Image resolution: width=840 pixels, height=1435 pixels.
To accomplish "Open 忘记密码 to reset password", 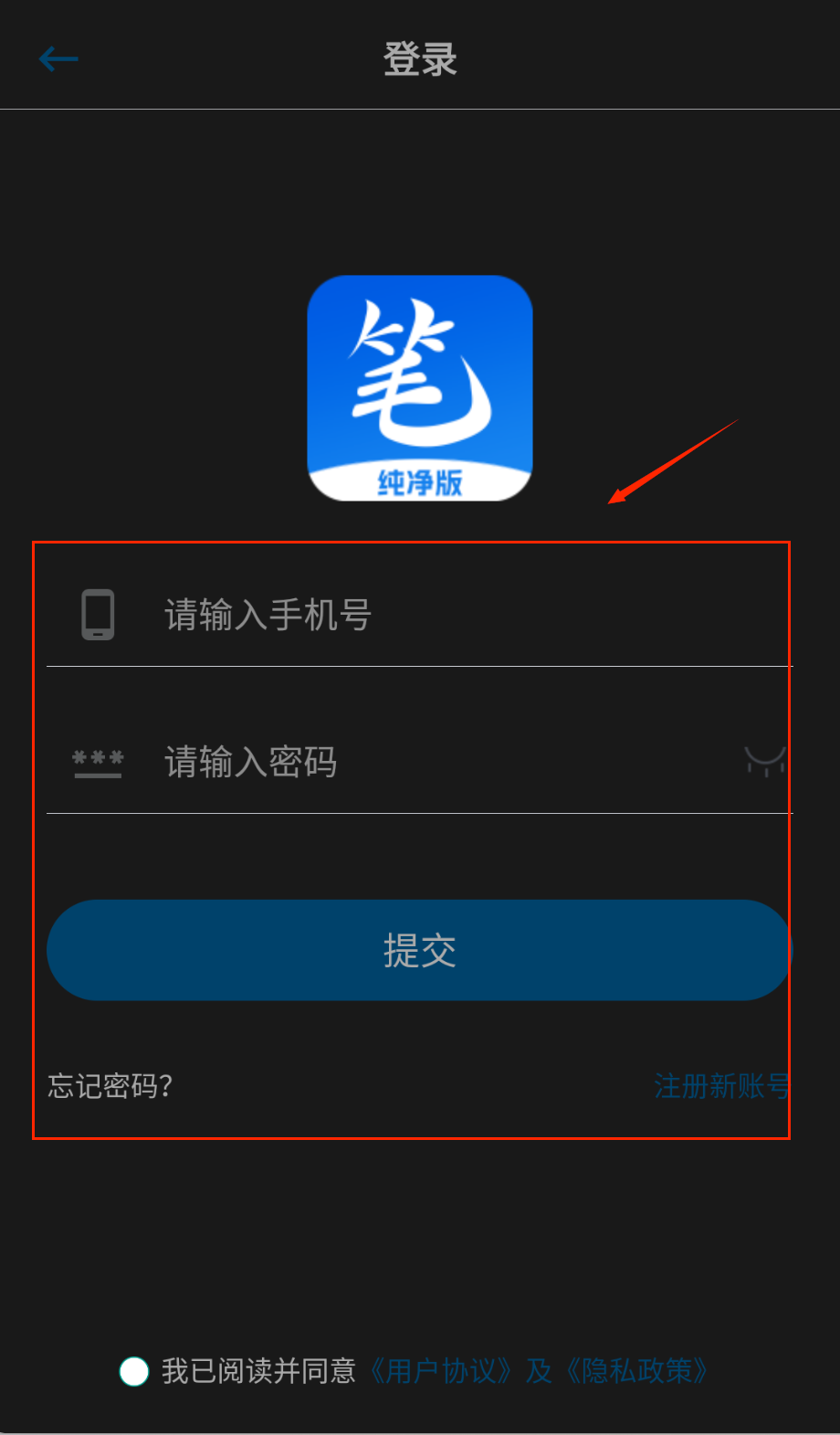I will click(110, 1086).
